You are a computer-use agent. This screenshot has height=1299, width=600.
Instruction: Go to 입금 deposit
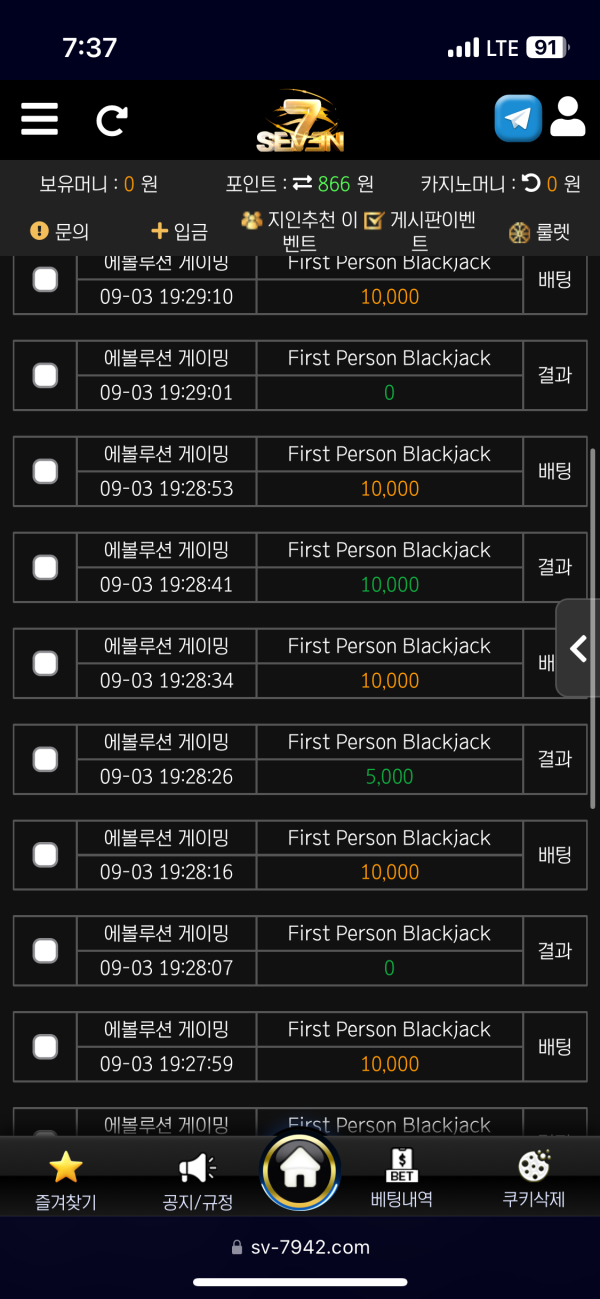pos(179,231)
